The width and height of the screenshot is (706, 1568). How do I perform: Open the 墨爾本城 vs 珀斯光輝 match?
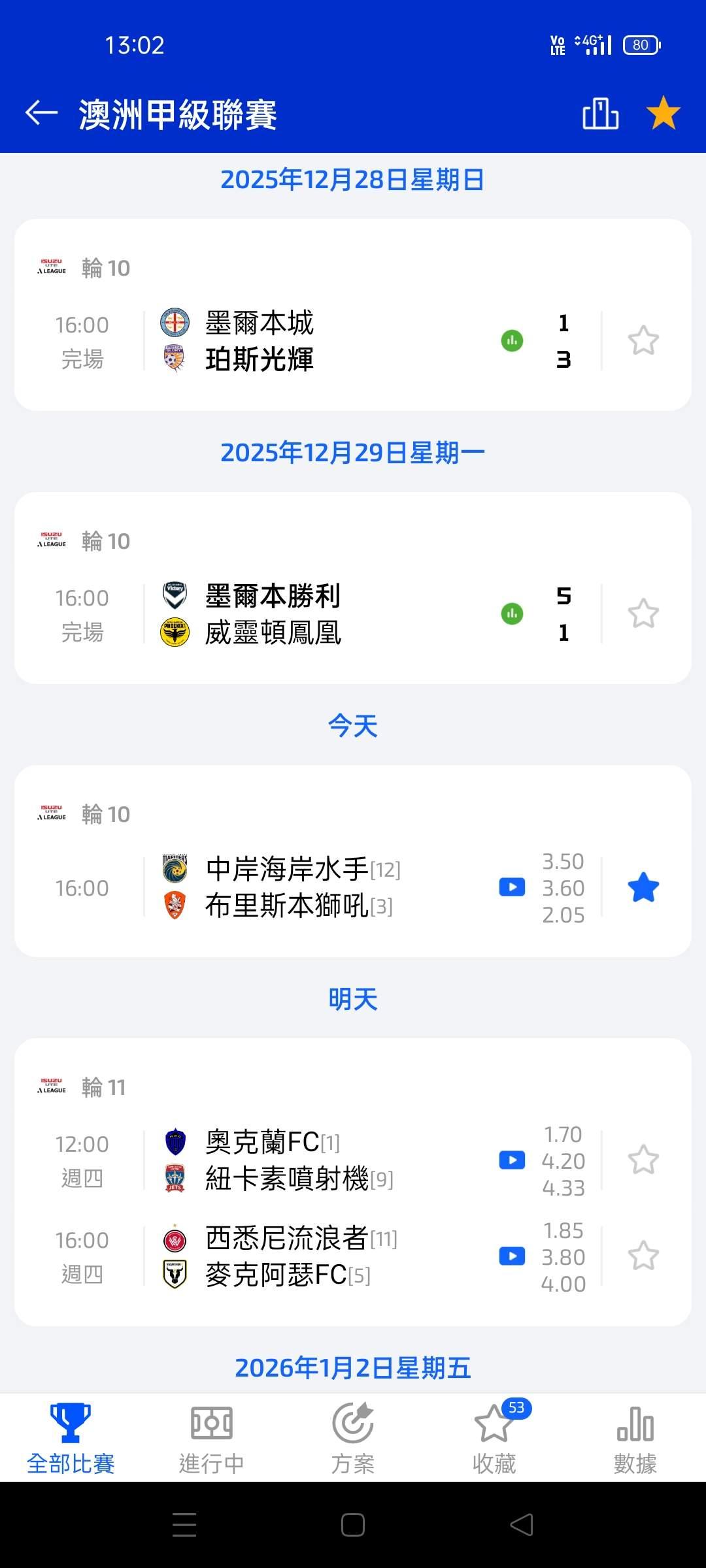point(314,341)
